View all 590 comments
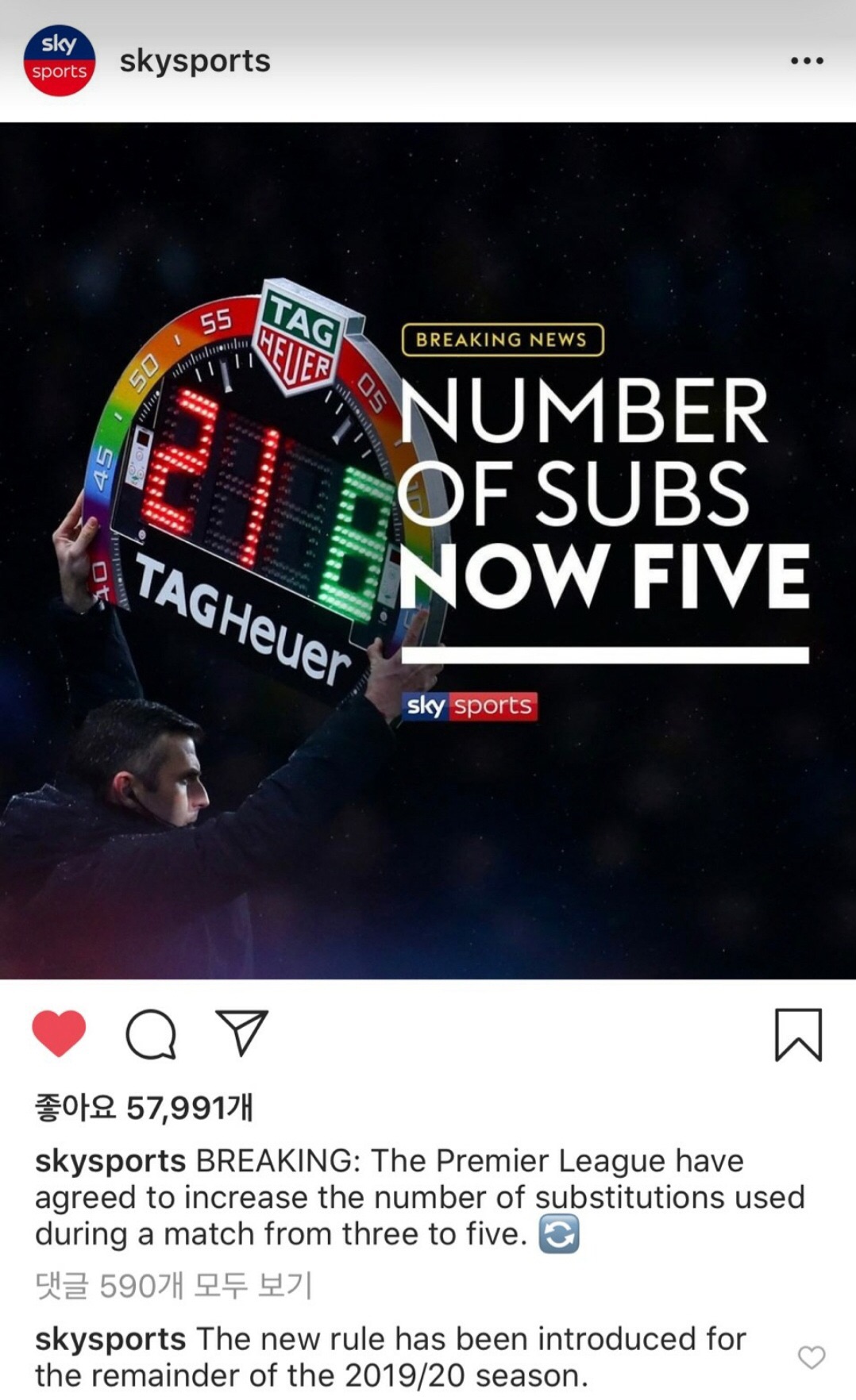Viewport: 856px width, 1400px height. coord(174,1285)
